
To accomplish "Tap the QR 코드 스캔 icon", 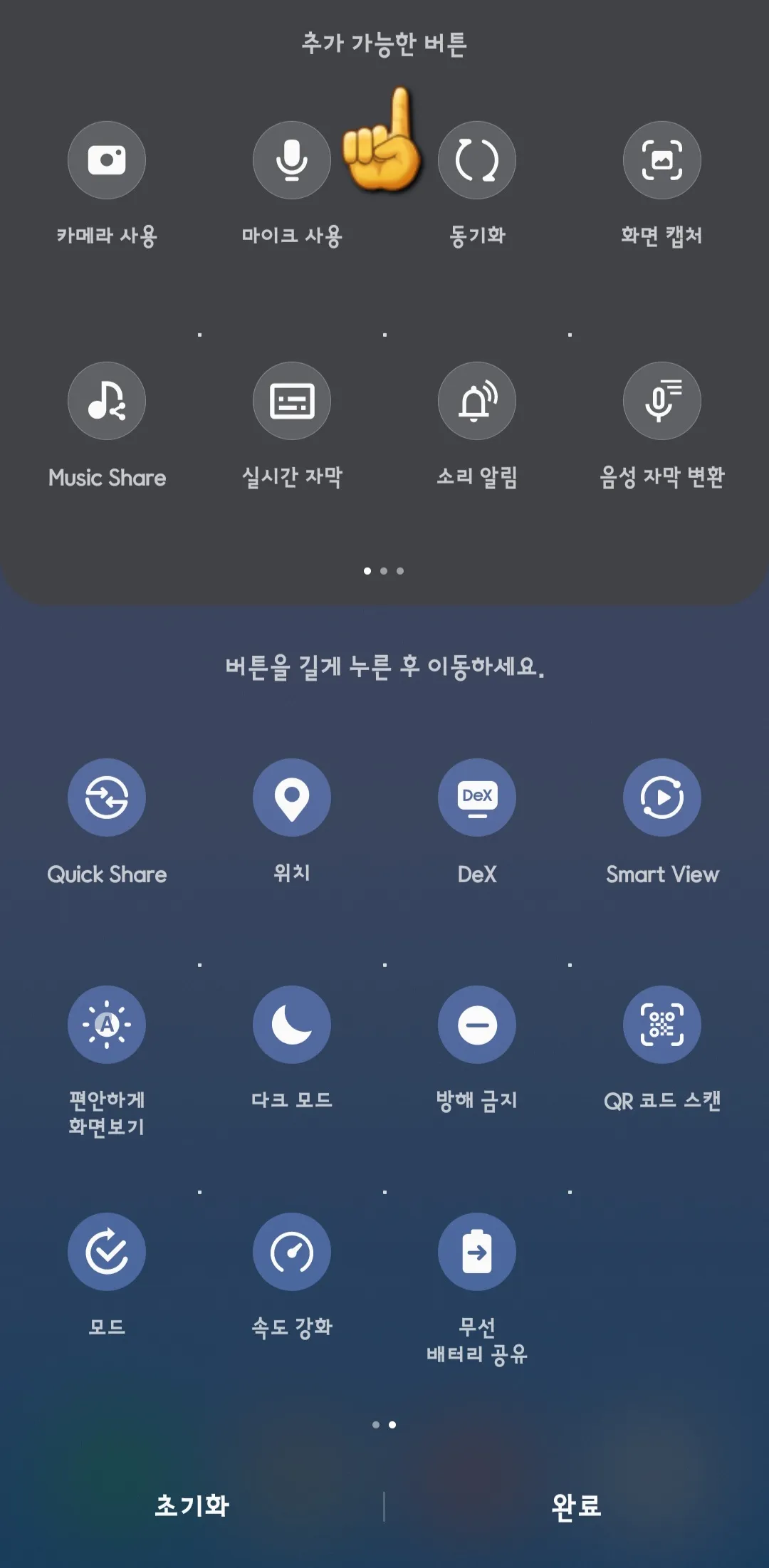I will [662, 1024].
